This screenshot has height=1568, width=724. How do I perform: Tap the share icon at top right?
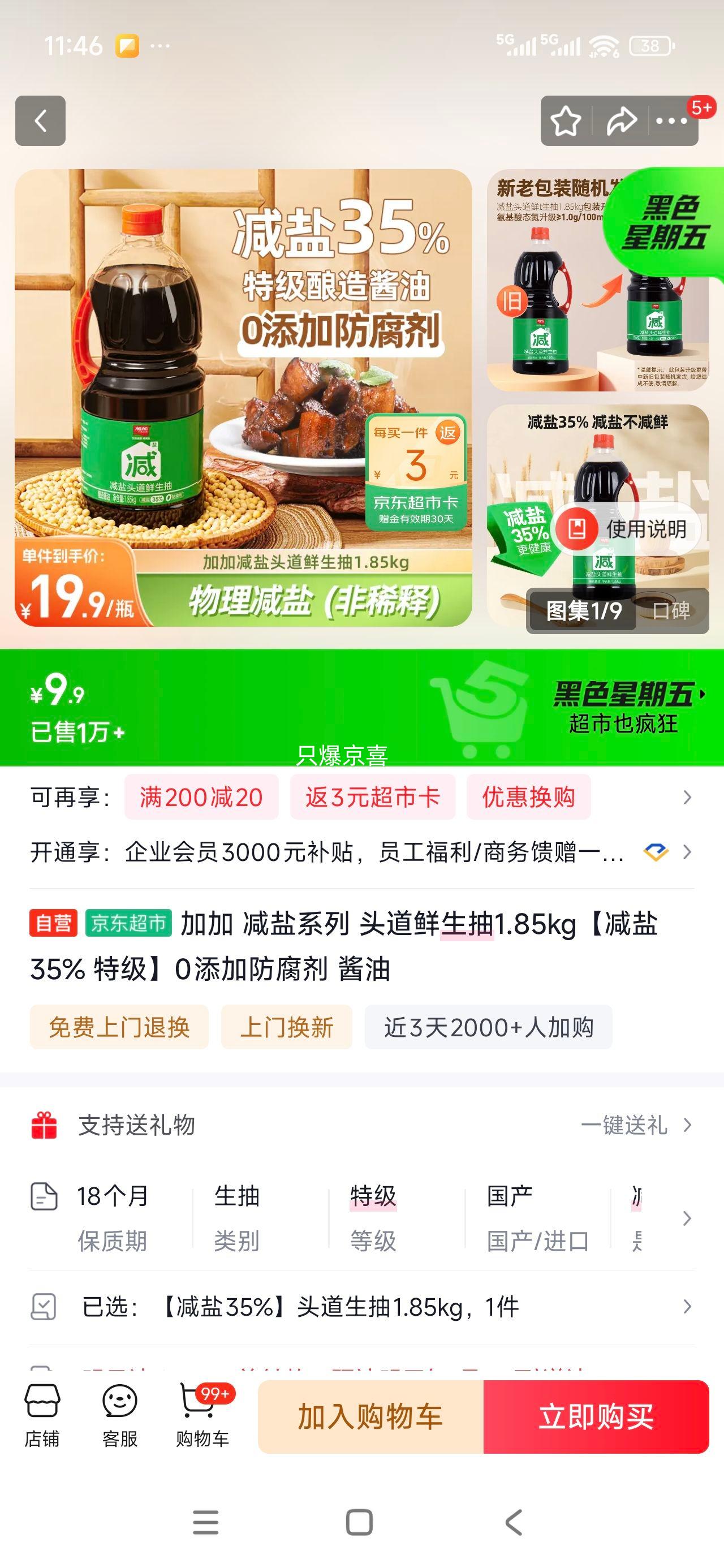pos(620,122)
